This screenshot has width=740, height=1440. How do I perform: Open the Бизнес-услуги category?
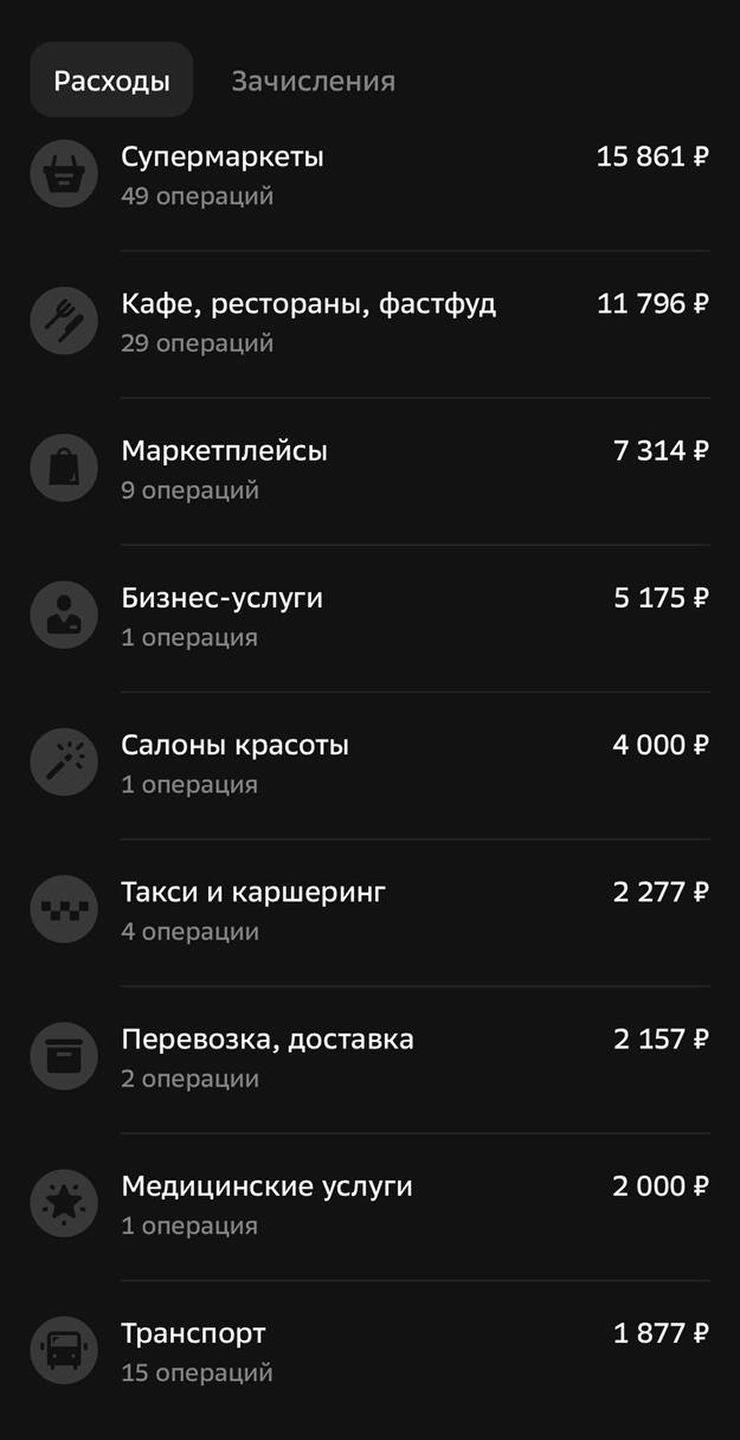point(370,616)
